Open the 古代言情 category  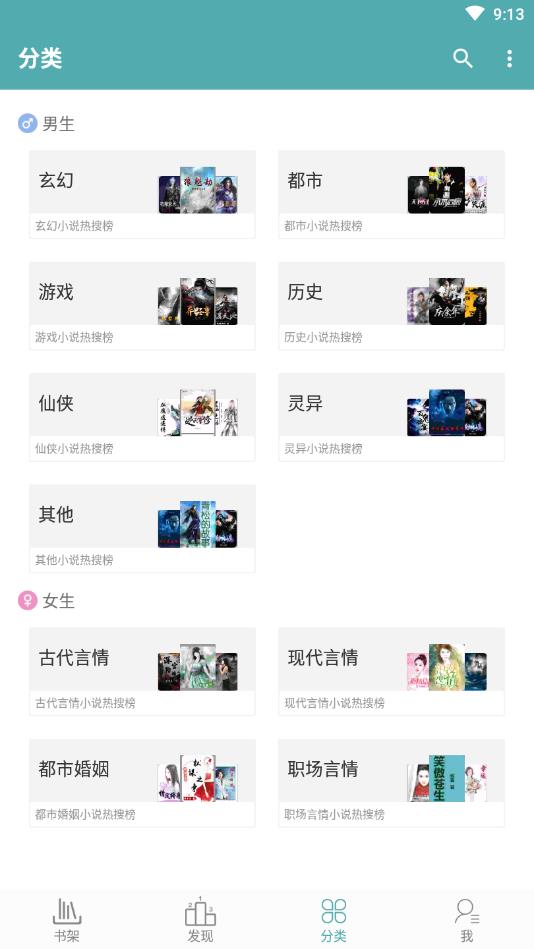(142, 671)
